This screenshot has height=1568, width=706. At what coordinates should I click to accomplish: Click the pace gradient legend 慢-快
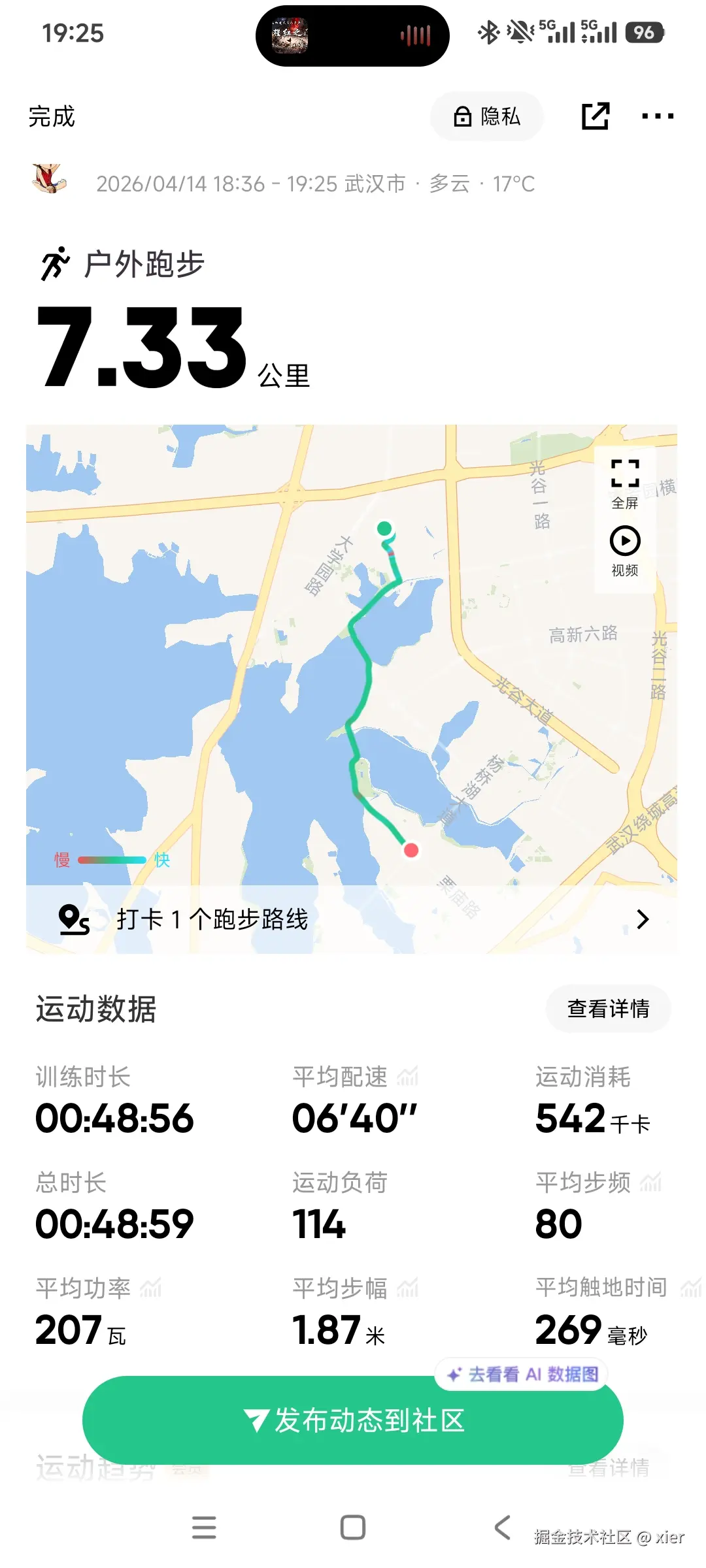(x=110, y=859)
